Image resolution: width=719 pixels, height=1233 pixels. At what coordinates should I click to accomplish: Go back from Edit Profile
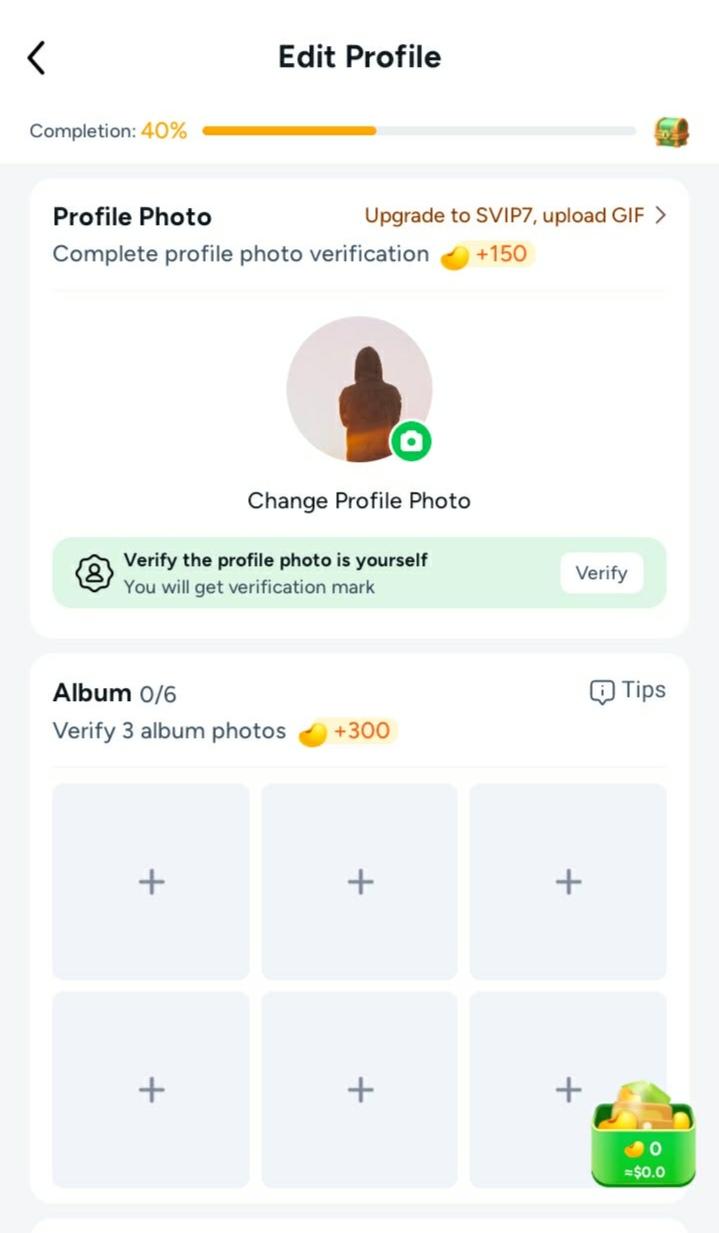(37, 58)
